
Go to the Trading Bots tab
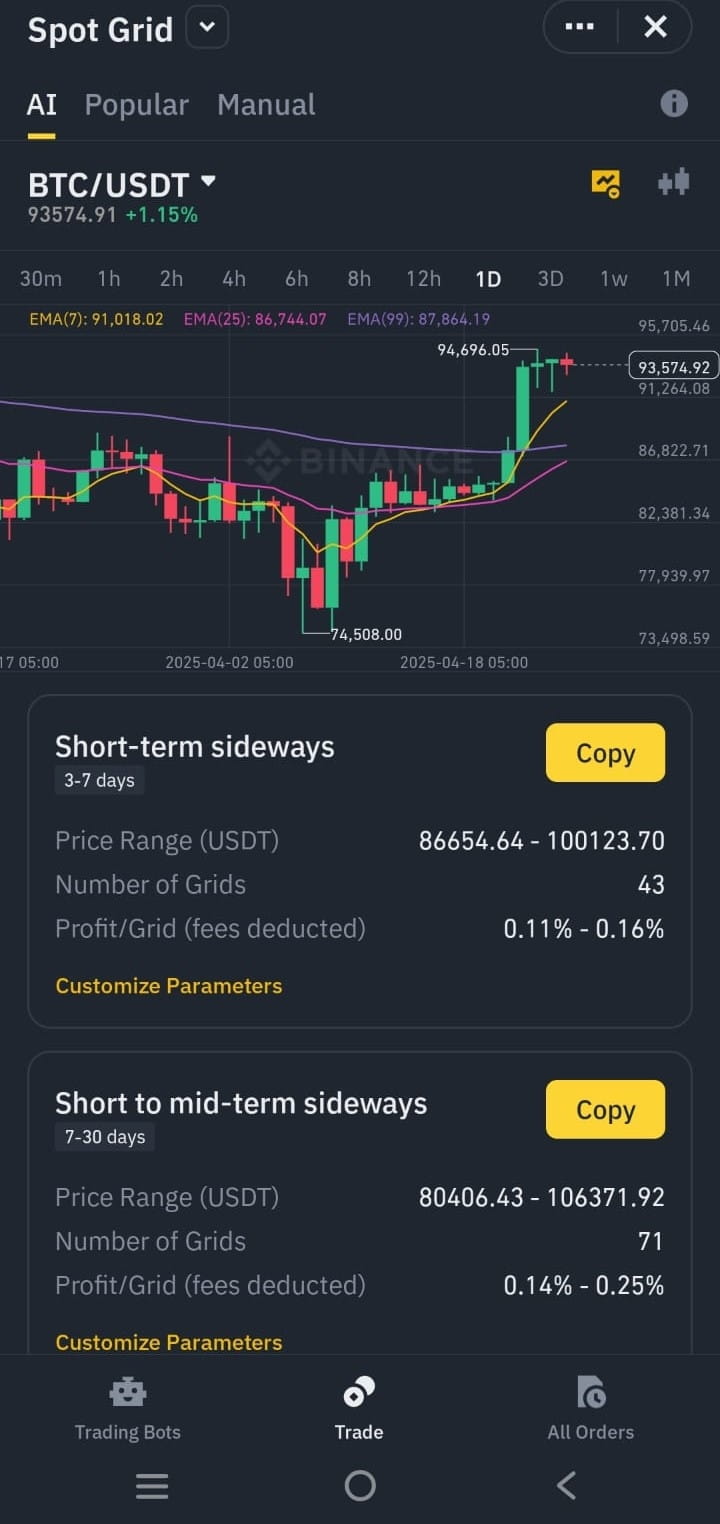(128, 1408)
